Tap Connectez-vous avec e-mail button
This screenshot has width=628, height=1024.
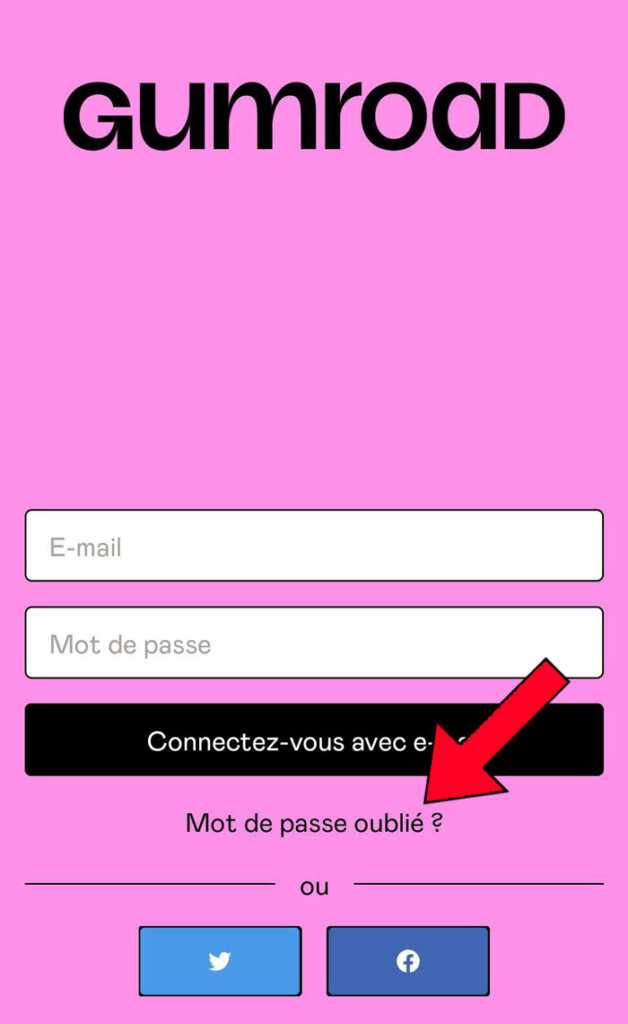314,739
